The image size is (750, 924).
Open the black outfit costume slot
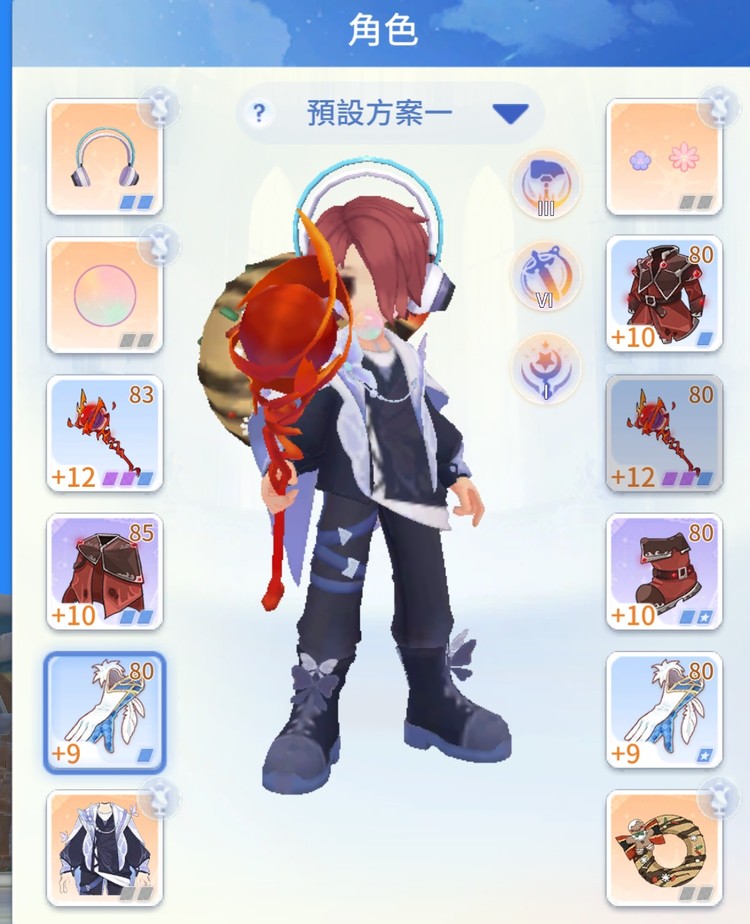(104, 848)
